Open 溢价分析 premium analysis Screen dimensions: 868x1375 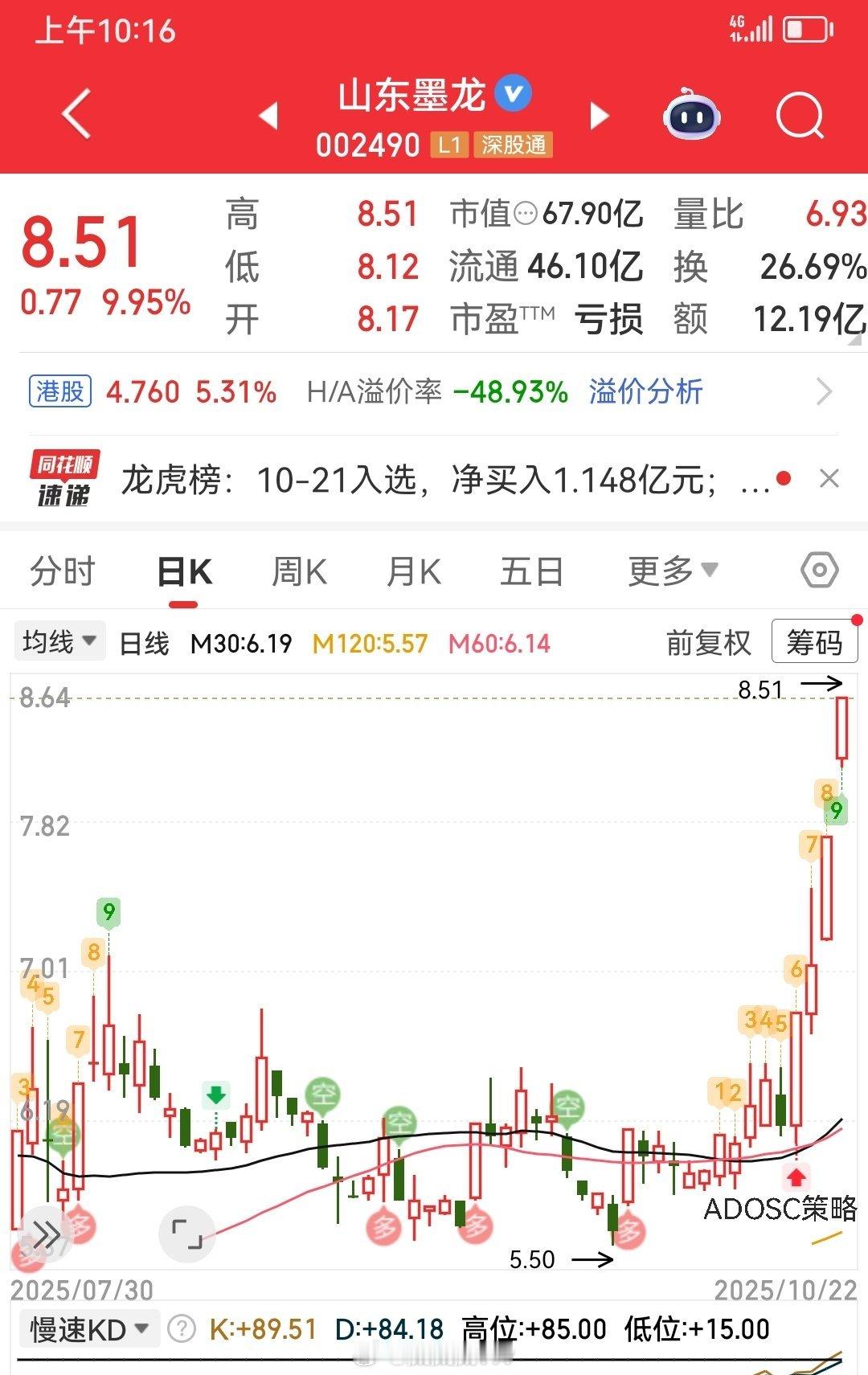point(646,391)
